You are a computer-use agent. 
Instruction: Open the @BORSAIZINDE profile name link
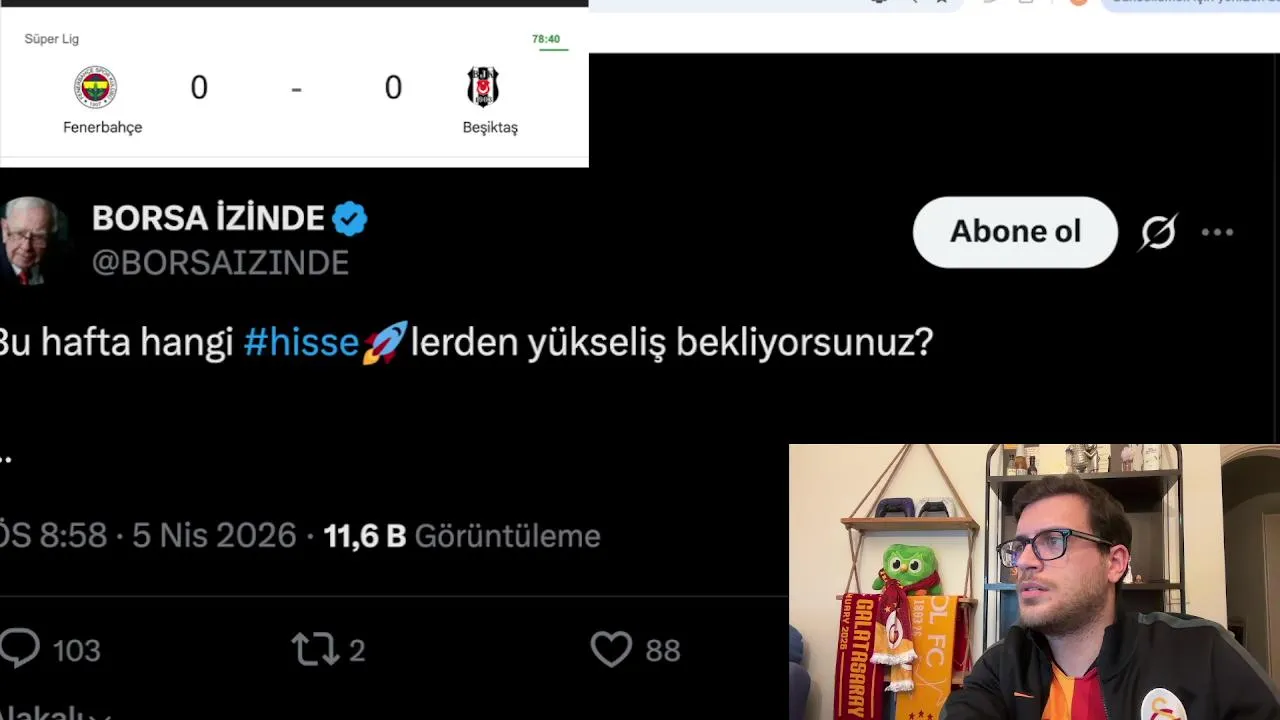coord(220,263)
